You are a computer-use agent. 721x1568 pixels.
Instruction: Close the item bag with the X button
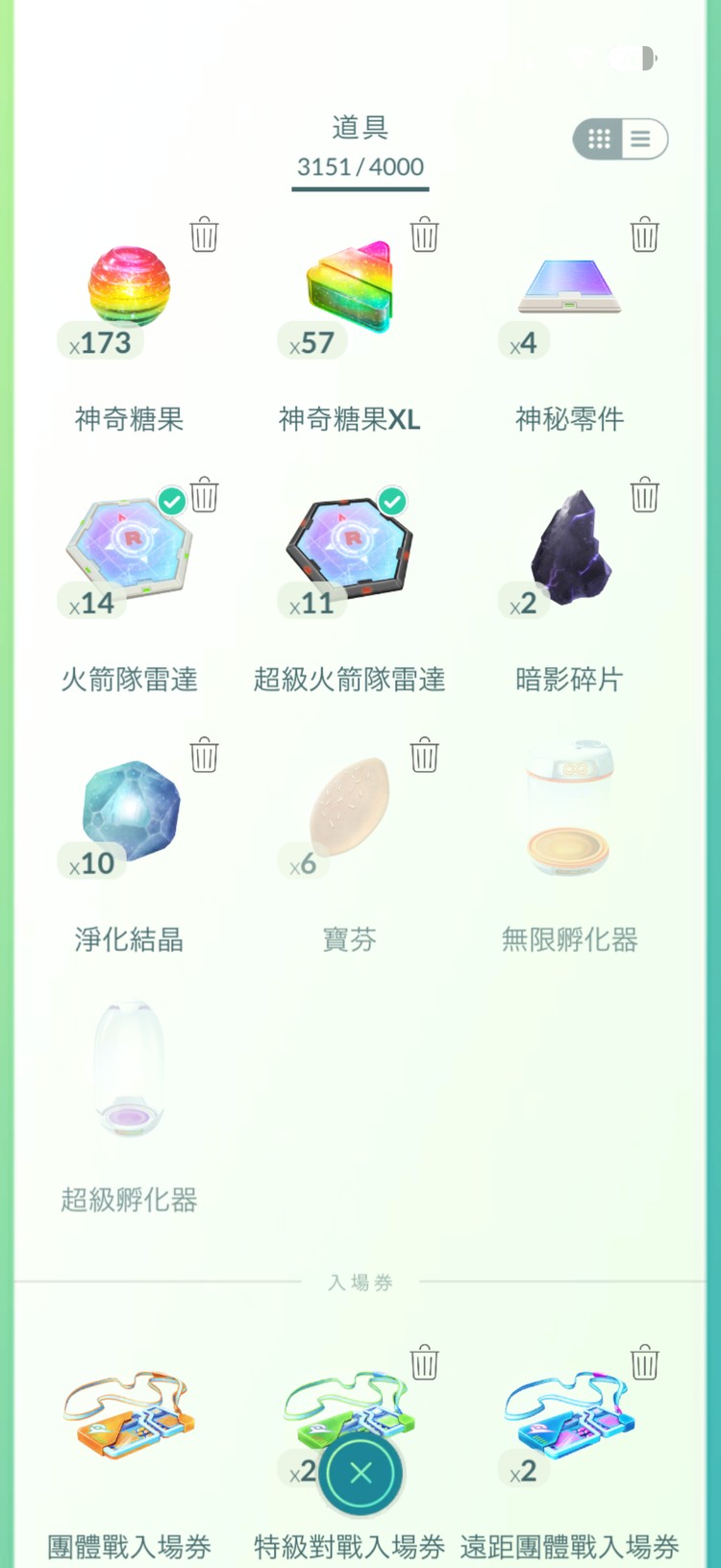tap(360, 1476)
